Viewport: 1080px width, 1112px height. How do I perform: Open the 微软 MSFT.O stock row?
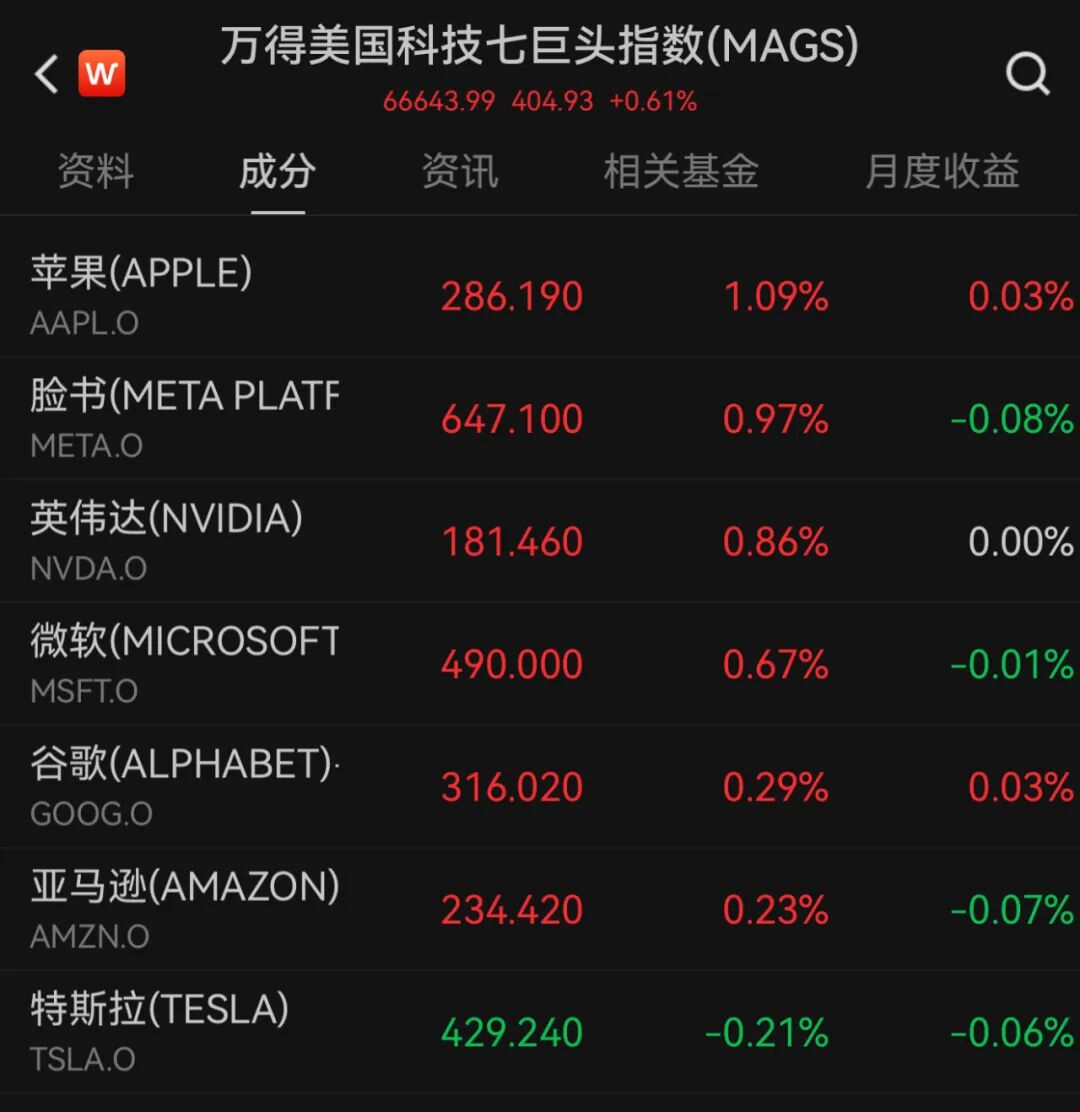[540, 664]
